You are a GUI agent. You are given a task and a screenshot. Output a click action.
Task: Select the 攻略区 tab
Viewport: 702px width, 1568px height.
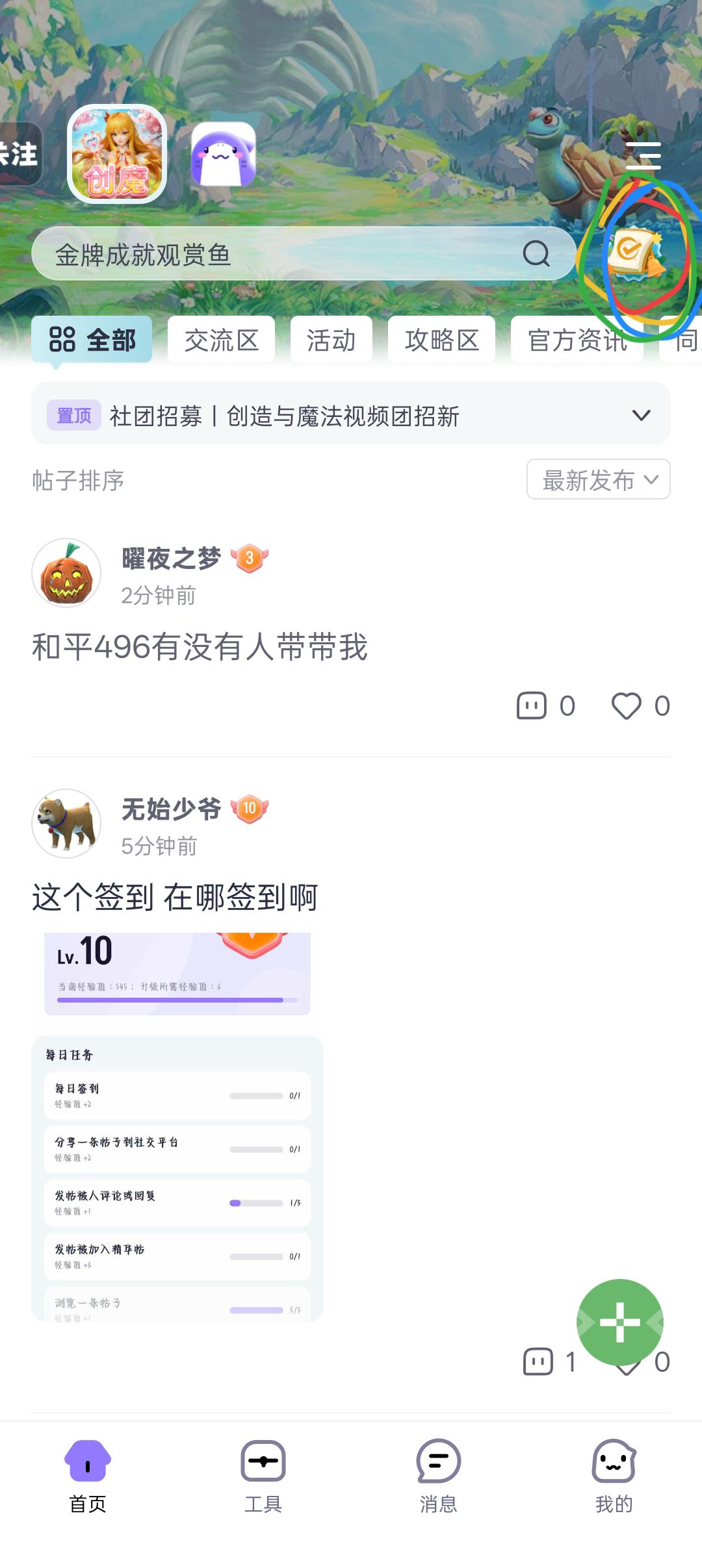441,339
